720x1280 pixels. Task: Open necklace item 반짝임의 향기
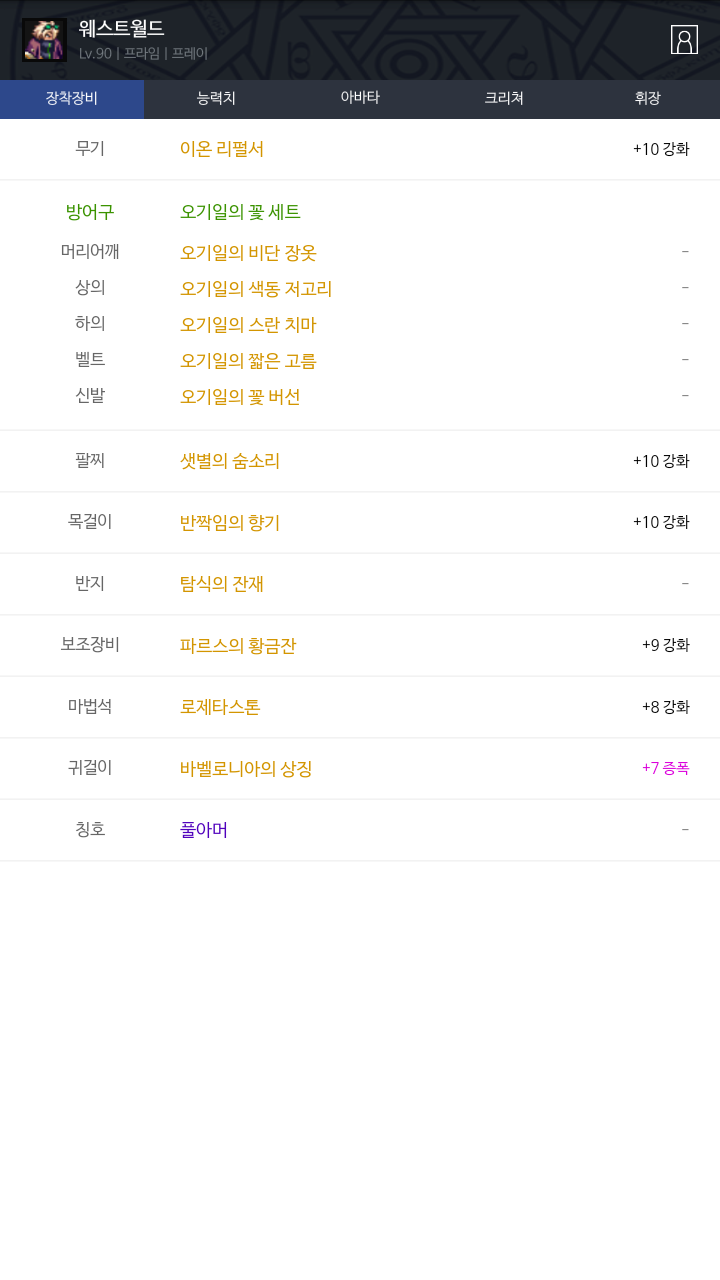tap(230, 523)
